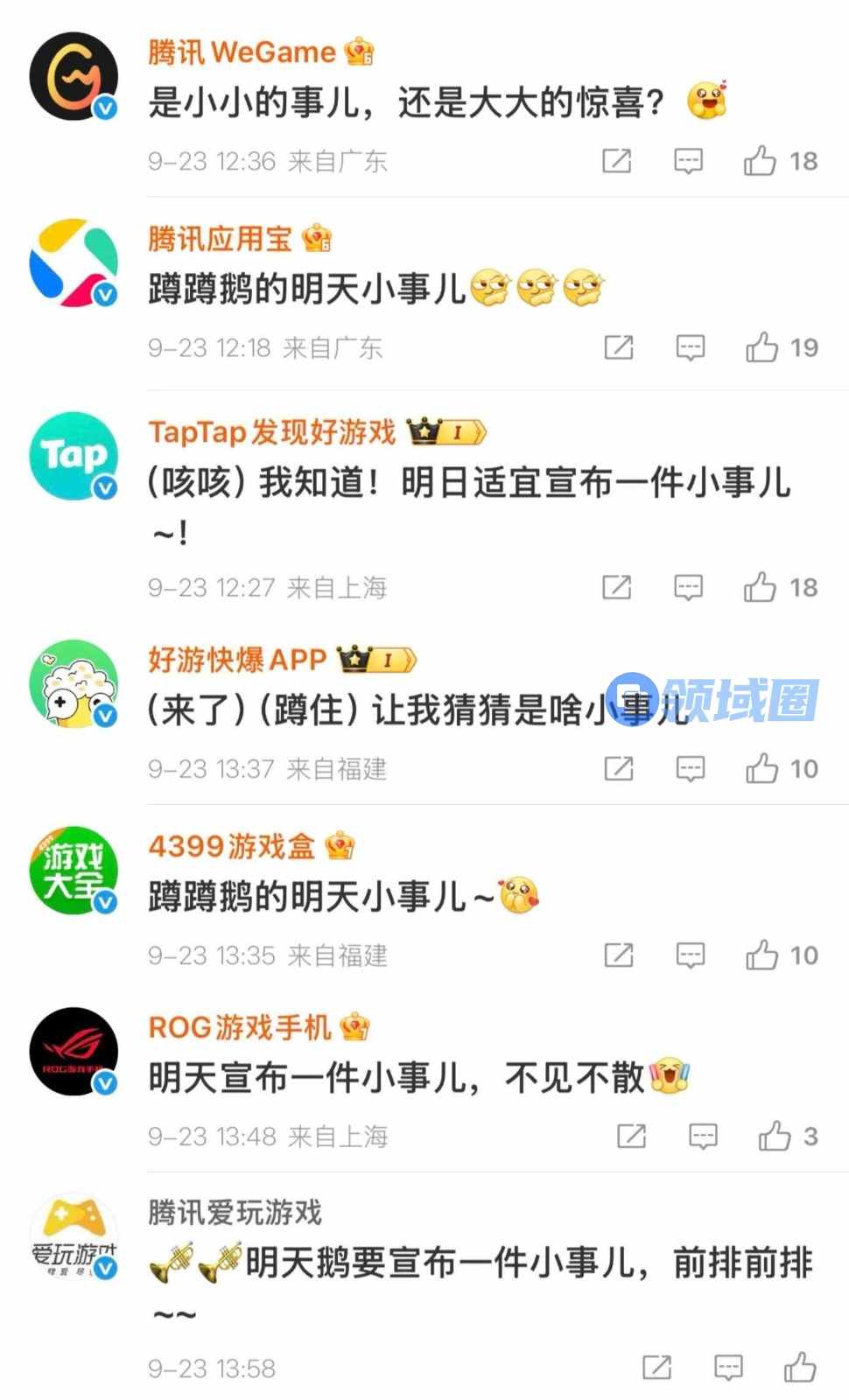The width and height of the screenshot is (849, 1400).
Task: View ROG游戏手机 profile avatar
Action: tap(74, 1051)
